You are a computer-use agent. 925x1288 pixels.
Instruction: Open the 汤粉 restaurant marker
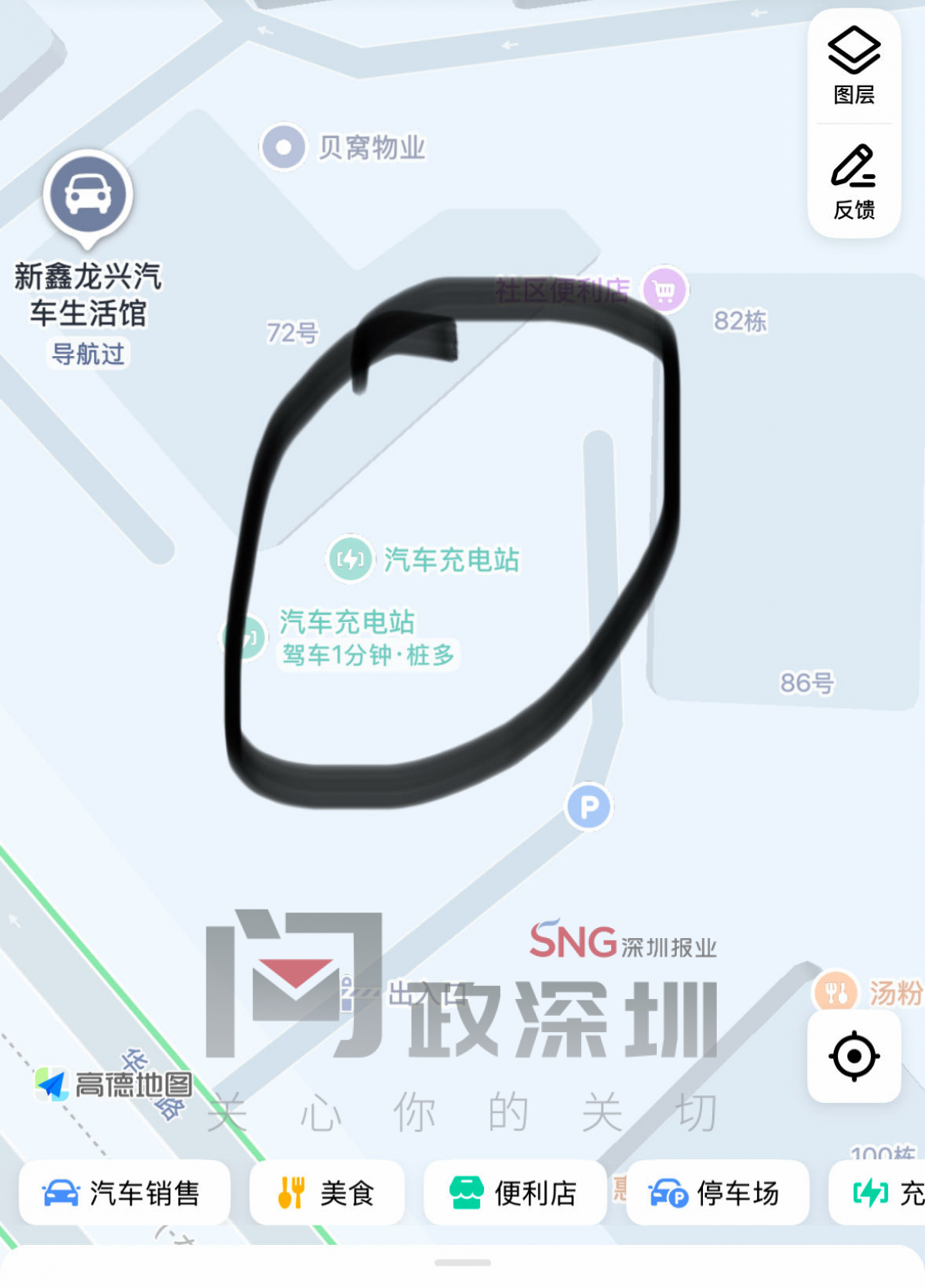836,991
